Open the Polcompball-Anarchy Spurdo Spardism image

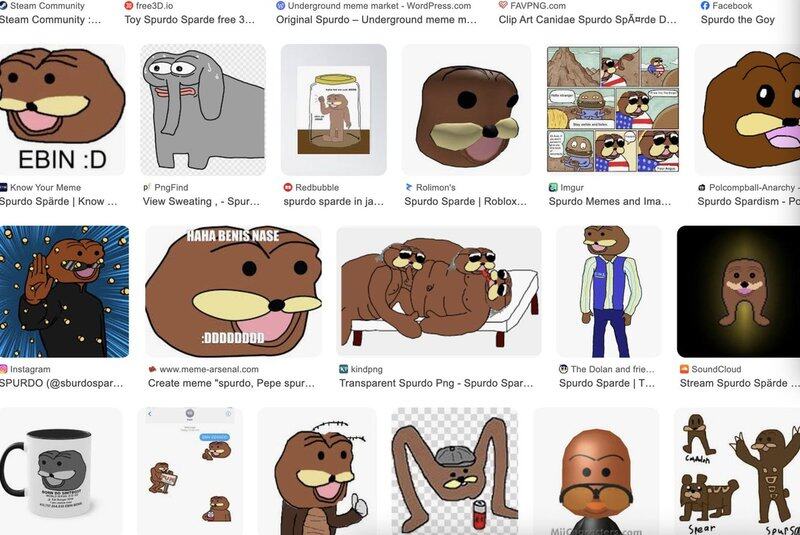(x=748, y=110)
